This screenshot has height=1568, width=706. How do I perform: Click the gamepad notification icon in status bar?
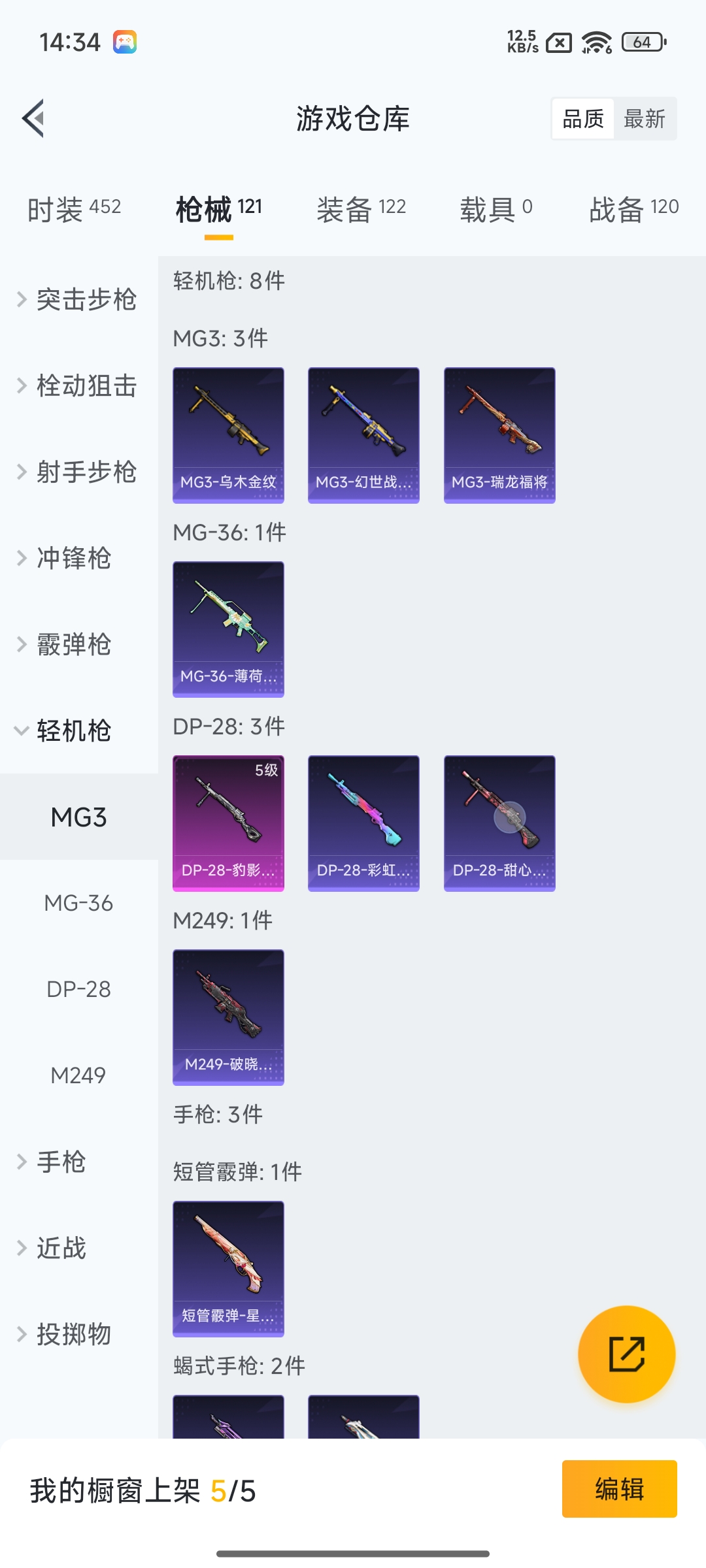(124, 42)
